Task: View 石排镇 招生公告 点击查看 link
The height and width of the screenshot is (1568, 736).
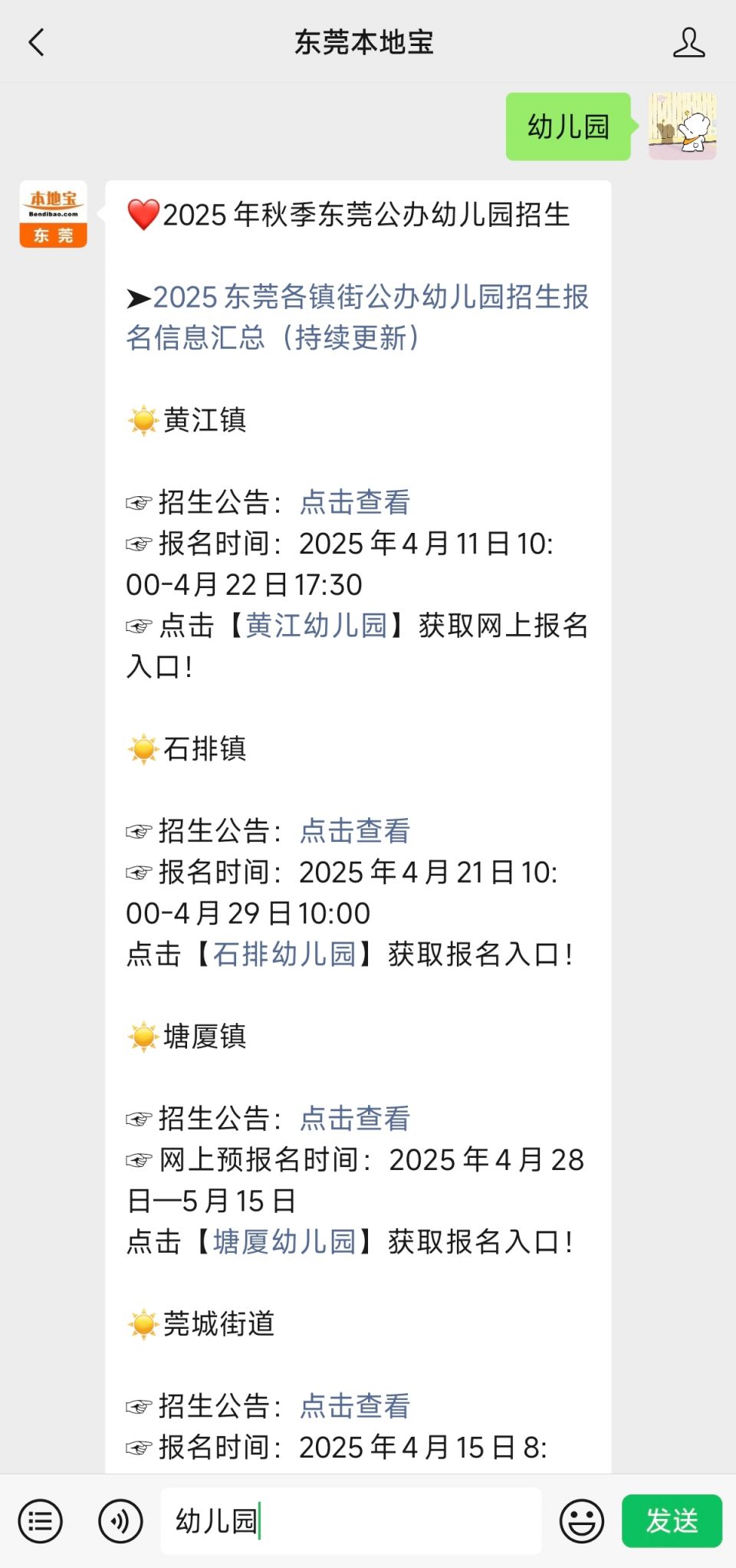Action: tap(354, 830)
